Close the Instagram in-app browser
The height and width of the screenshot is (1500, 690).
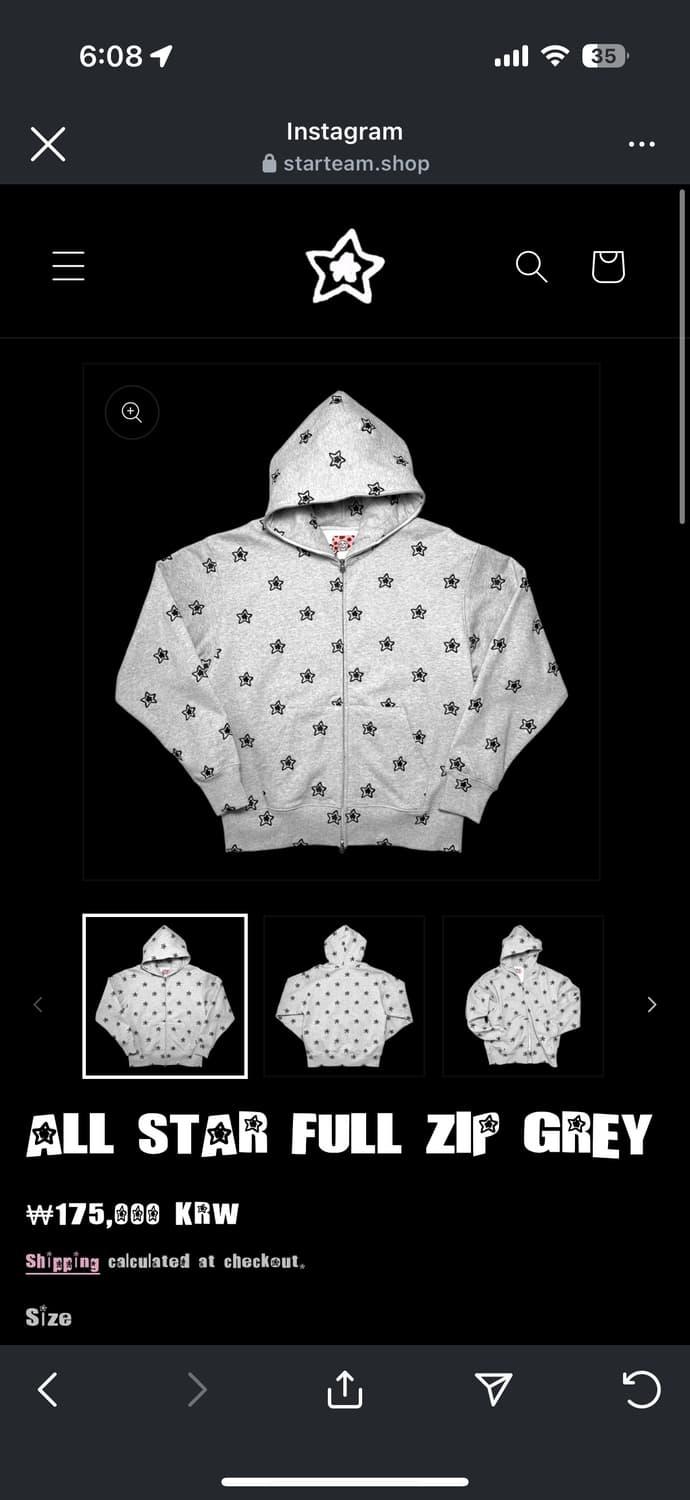coord(47,145)
